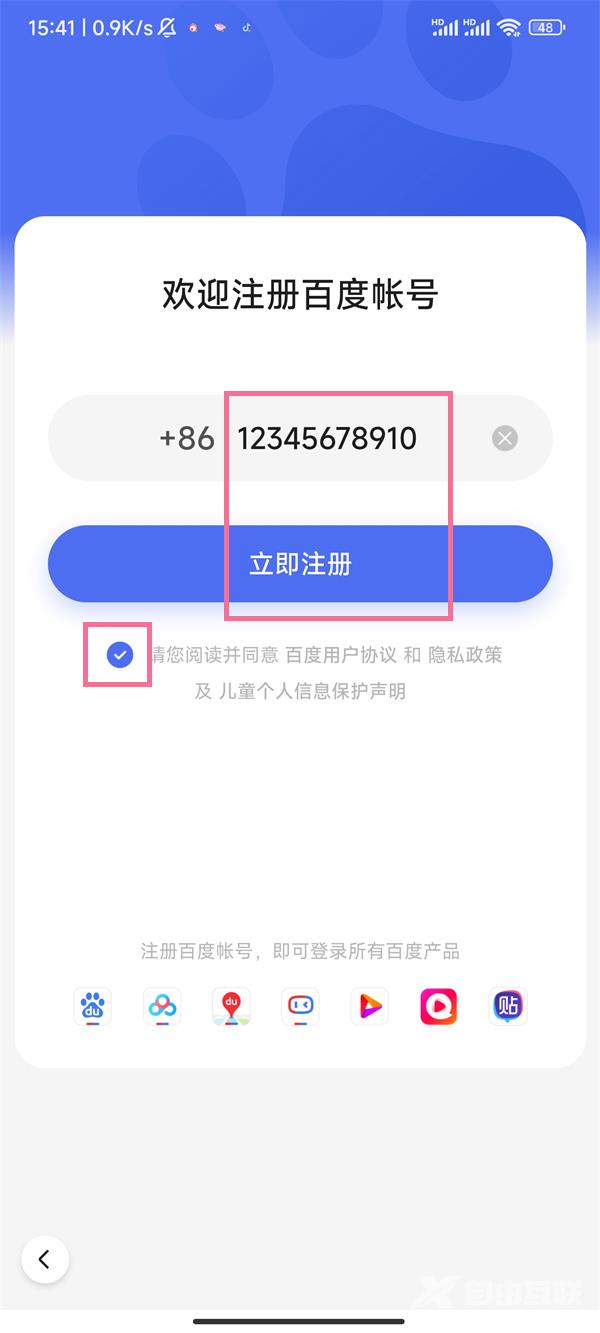600x1333 pixels.
Task: Clear the entered phone number
Action: click(x=505, y=438)
